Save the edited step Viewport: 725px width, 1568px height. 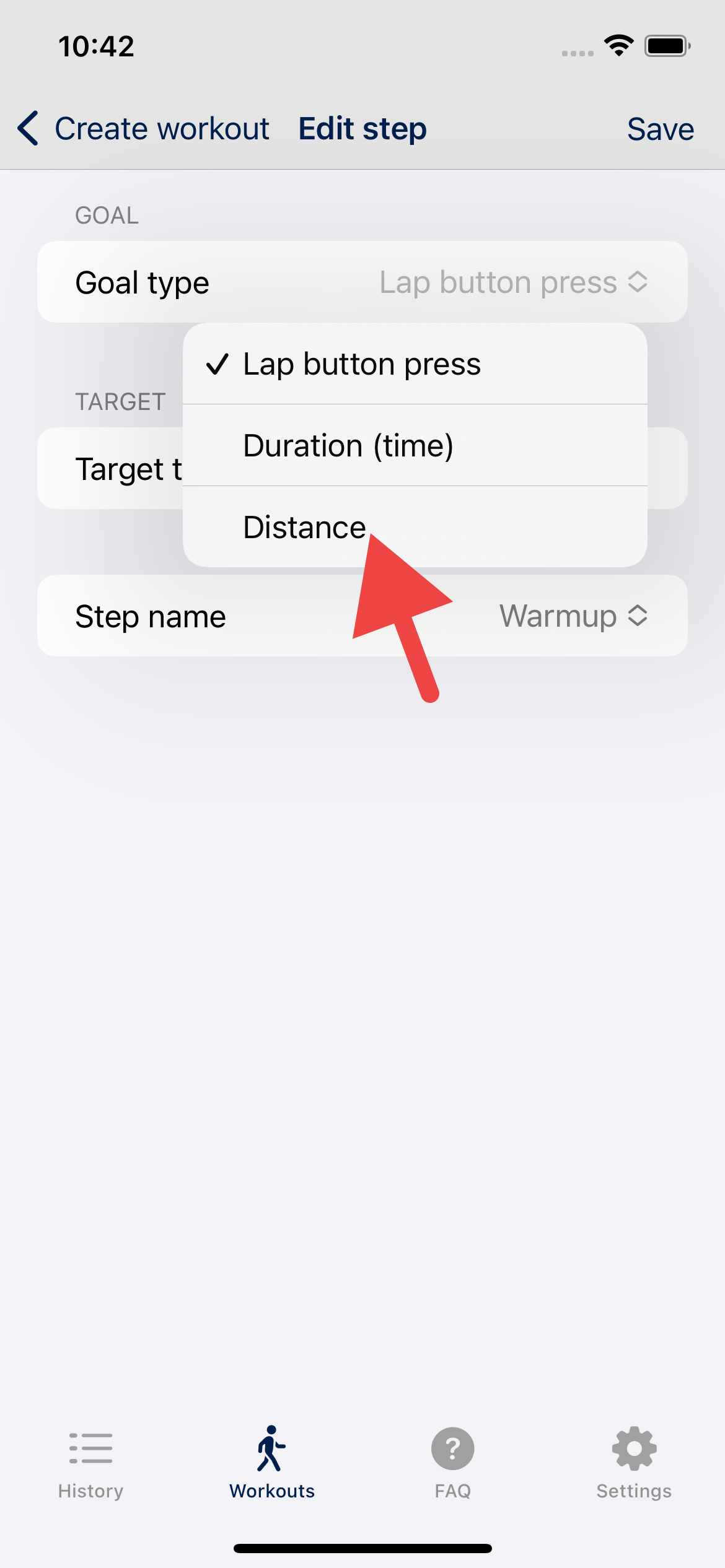pyautogui.click(x=660, y=129)
